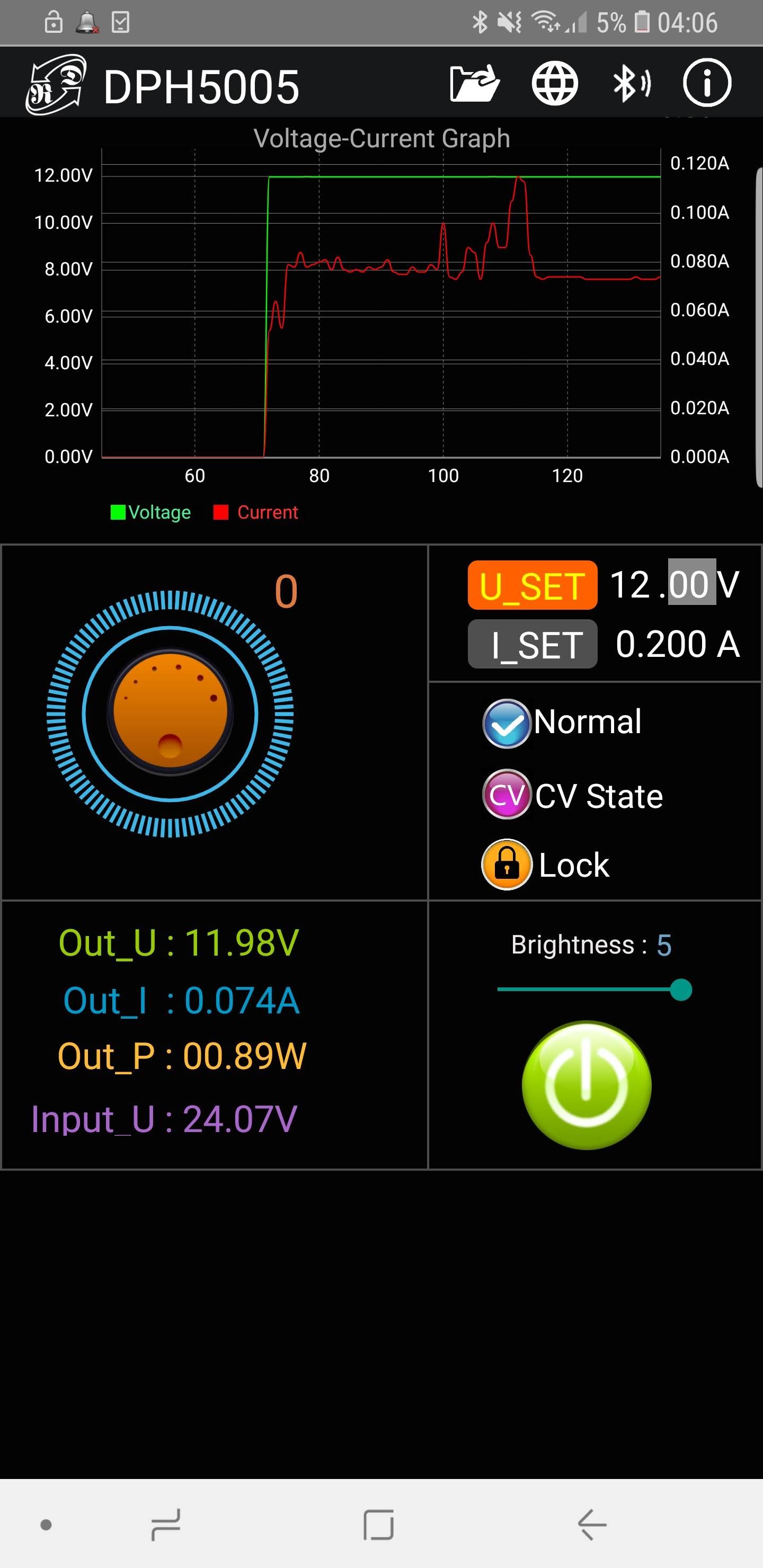
Task: Open the saved data folder icon
Action: (474, 83)
